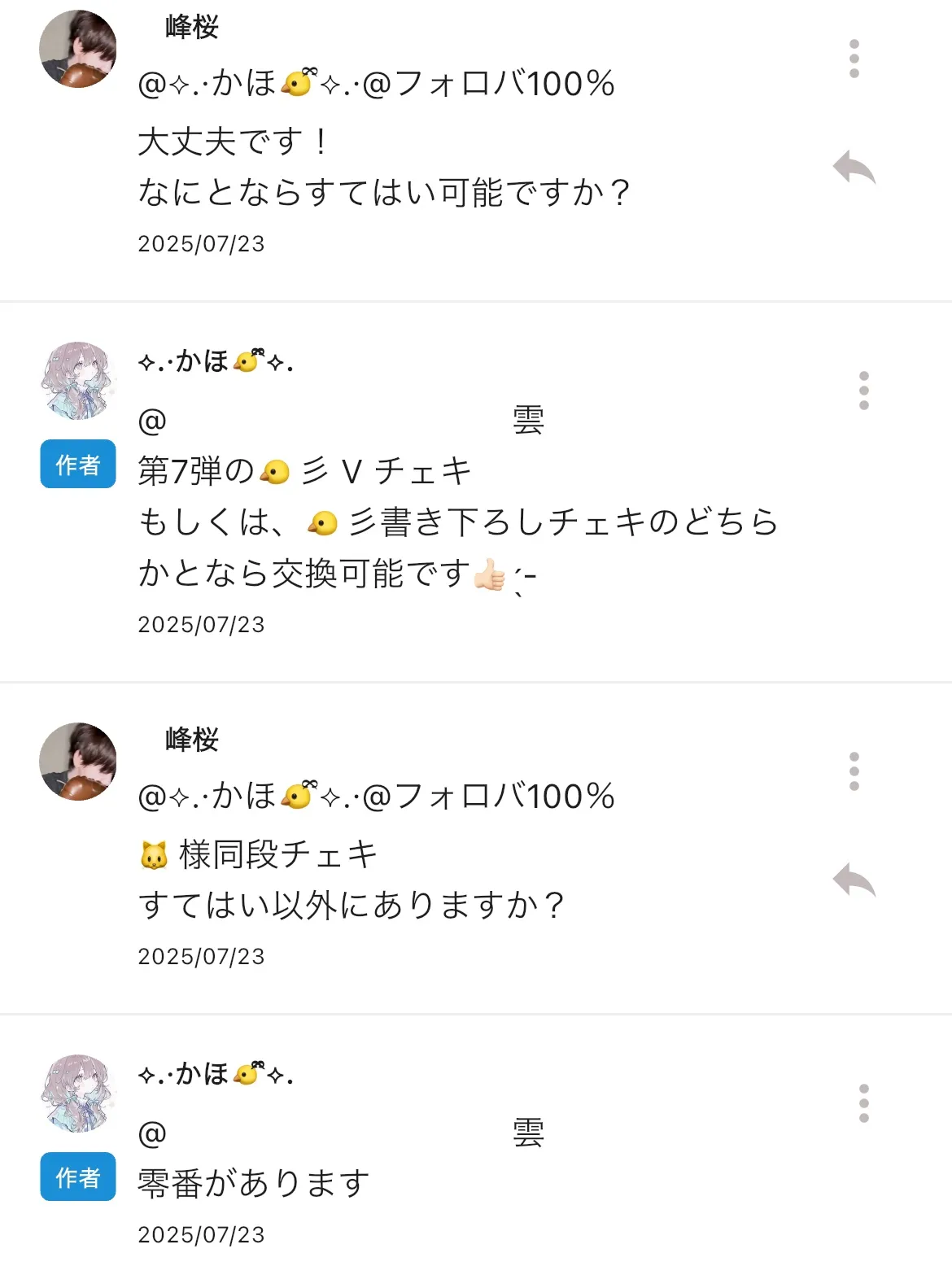952x1275 pixels.
Task: Open options for the "零番があります" comment
Action: [x=863, y=1103]
